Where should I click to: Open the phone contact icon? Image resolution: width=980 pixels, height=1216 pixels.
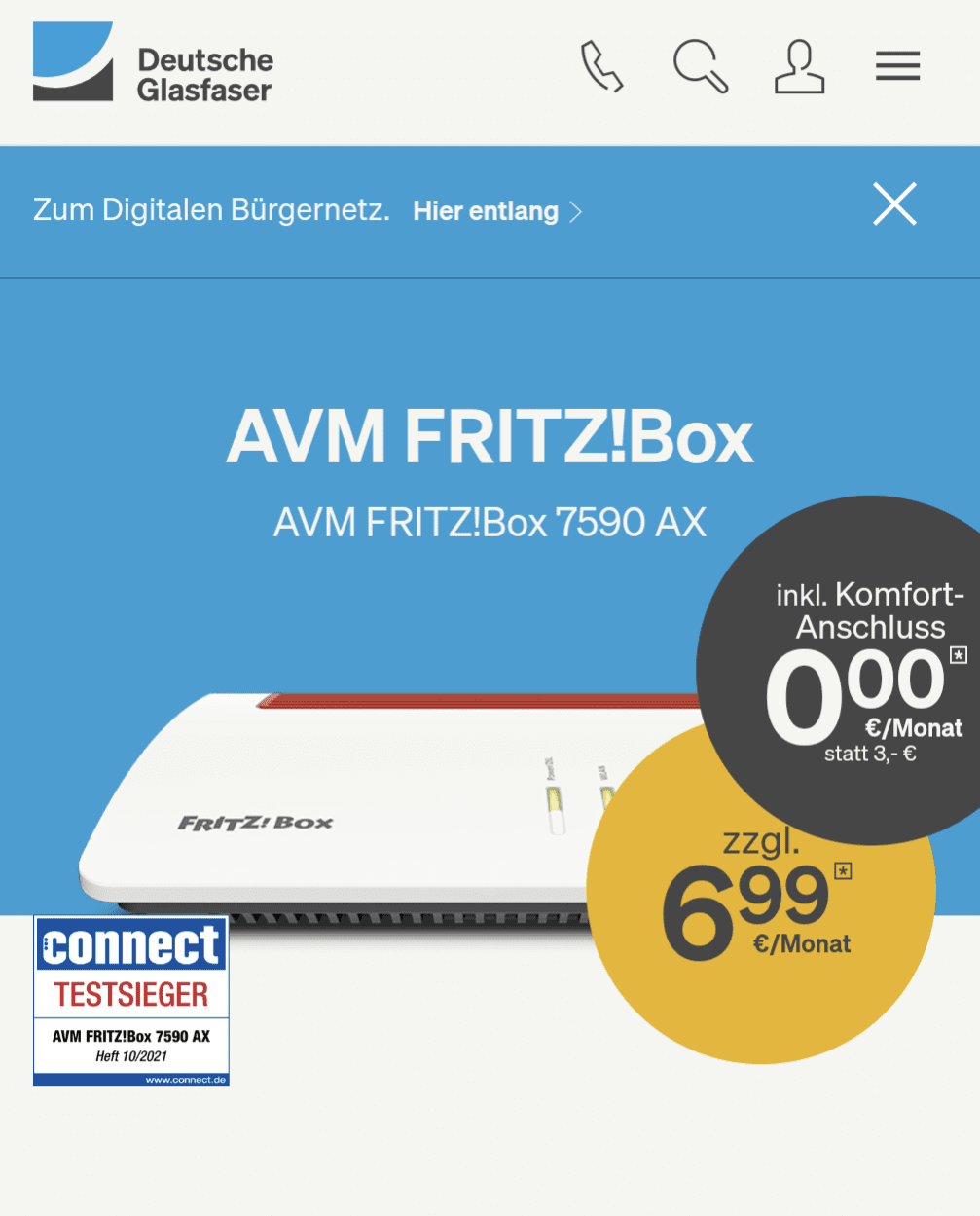[601, 66]
